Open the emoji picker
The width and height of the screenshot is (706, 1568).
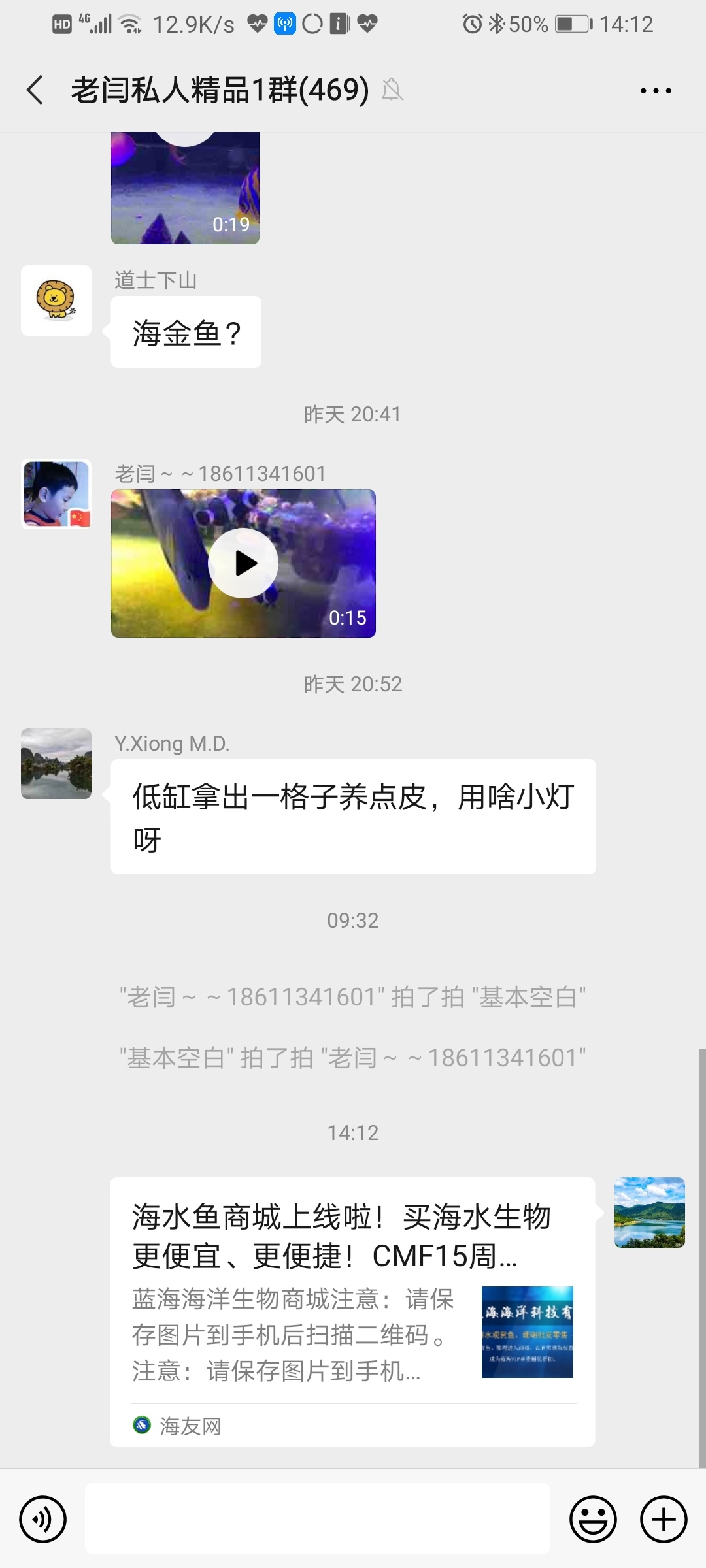(593, 1519)
